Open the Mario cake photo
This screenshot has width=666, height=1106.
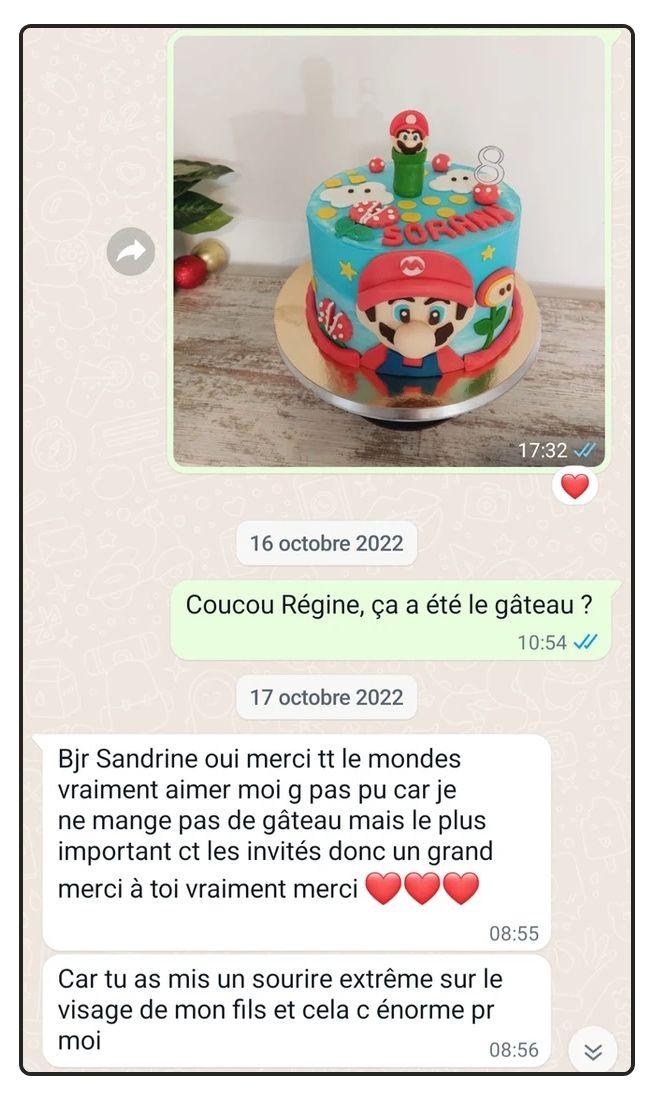(x=390, y=250)
